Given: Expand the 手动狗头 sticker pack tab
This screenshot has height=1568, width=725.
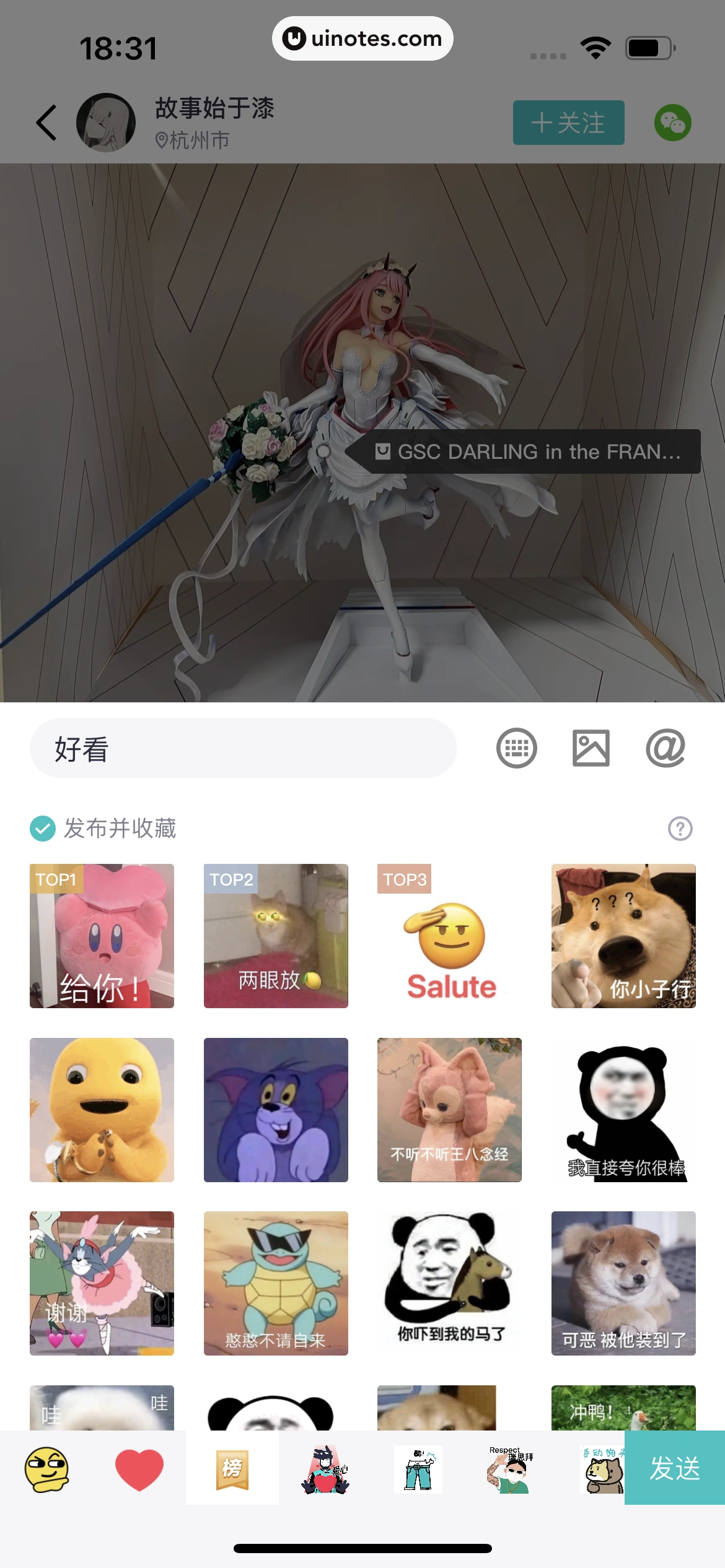Looking at the screenshot, I should (602, 1470).
